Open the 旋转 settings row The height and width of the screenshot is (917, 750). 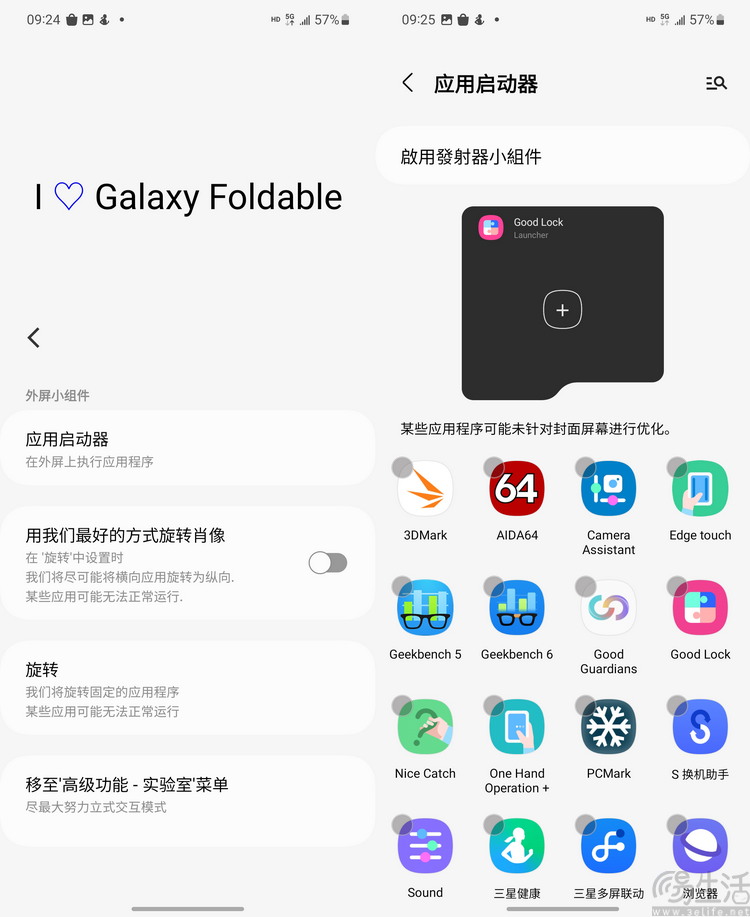pyautogui.click(x=187, y=688)
